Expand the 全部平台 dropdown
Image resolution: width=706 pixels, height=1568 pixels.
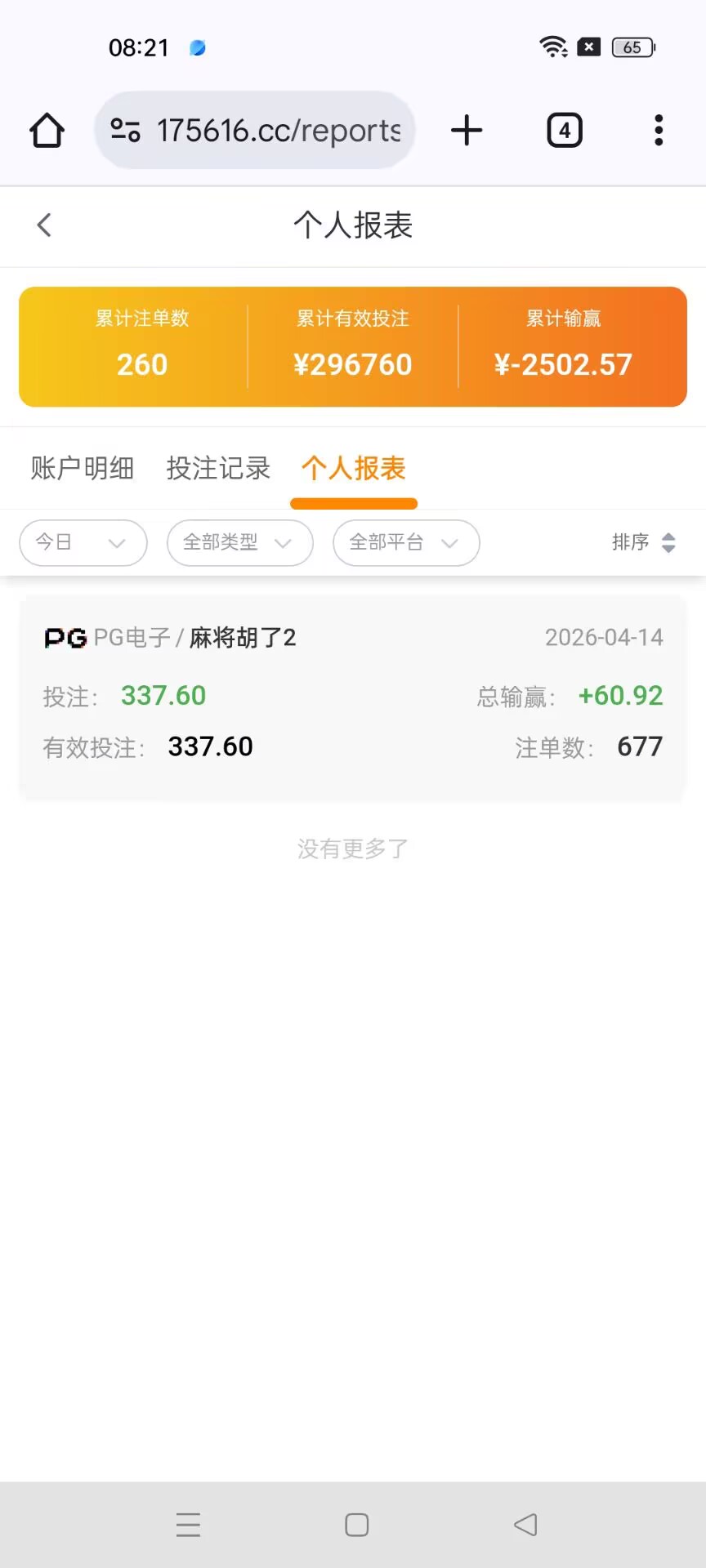(x=405, y=543)
